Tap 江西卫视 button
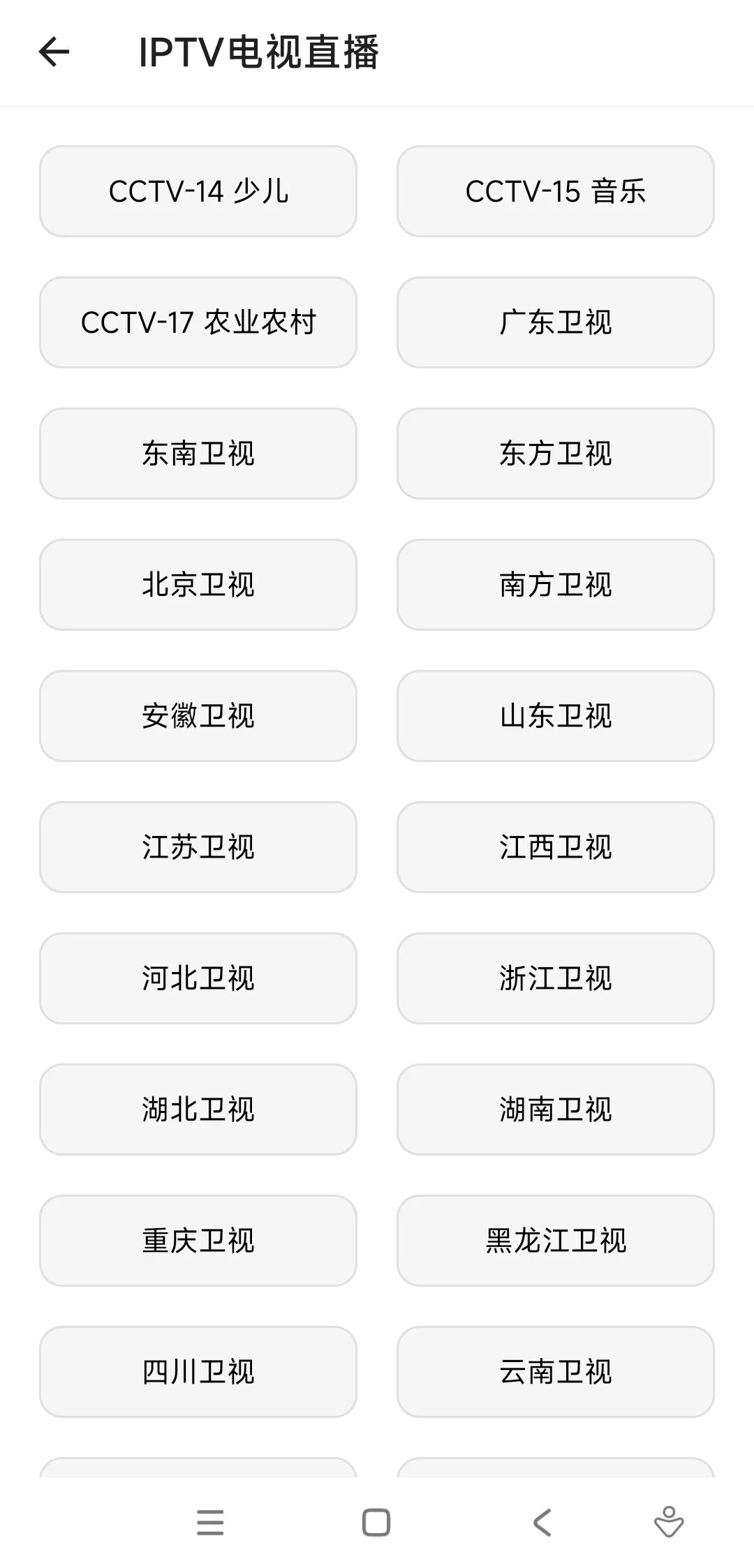 [x=555, y=847]
